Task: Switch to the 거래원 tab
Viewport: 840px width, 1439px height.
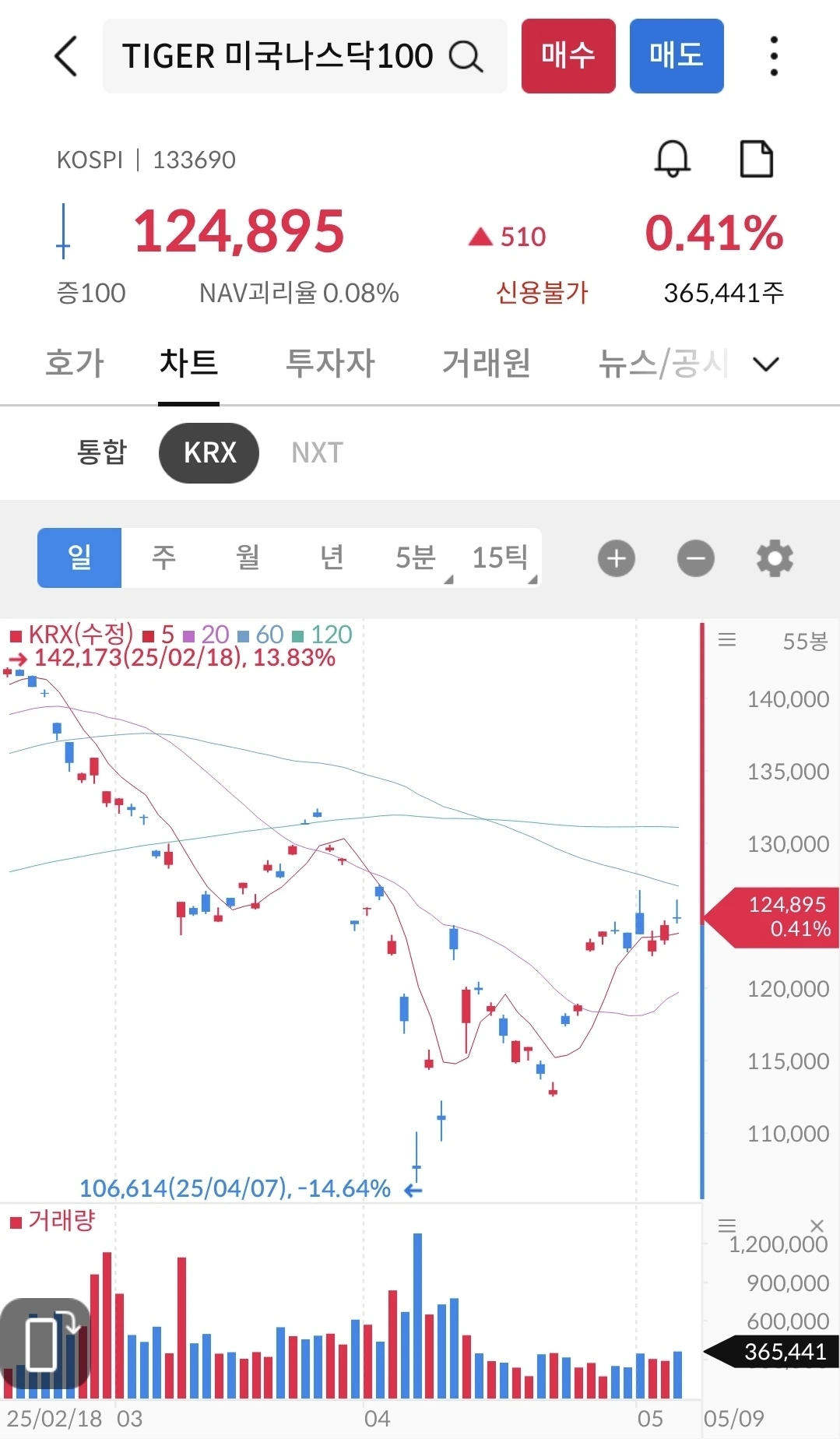Action: 487,363
